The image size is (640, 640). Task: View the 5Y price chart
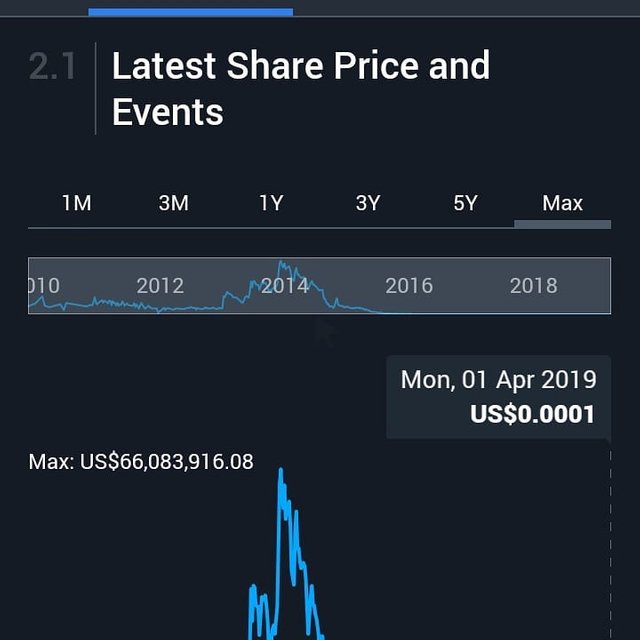coord(465,204)
